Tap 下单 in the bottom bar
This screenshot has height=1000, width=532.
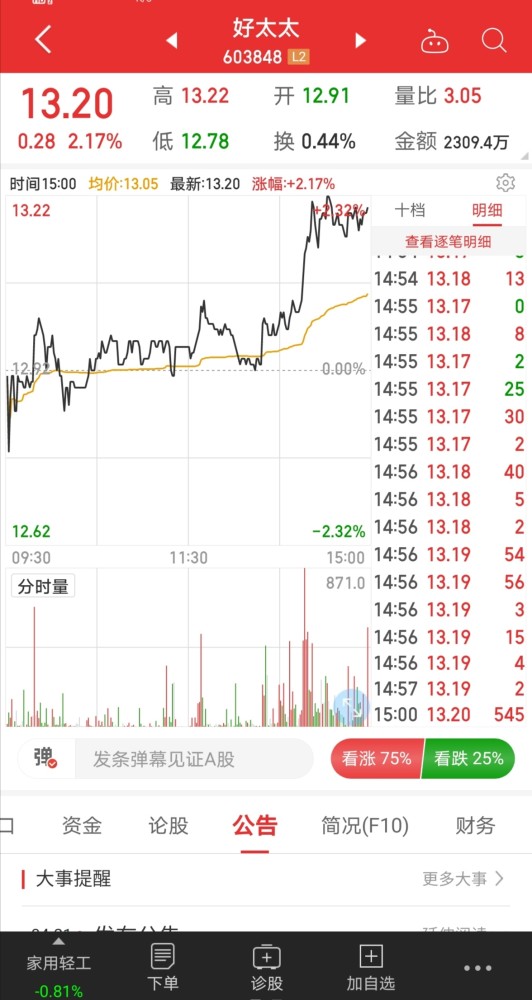[163, 966]
